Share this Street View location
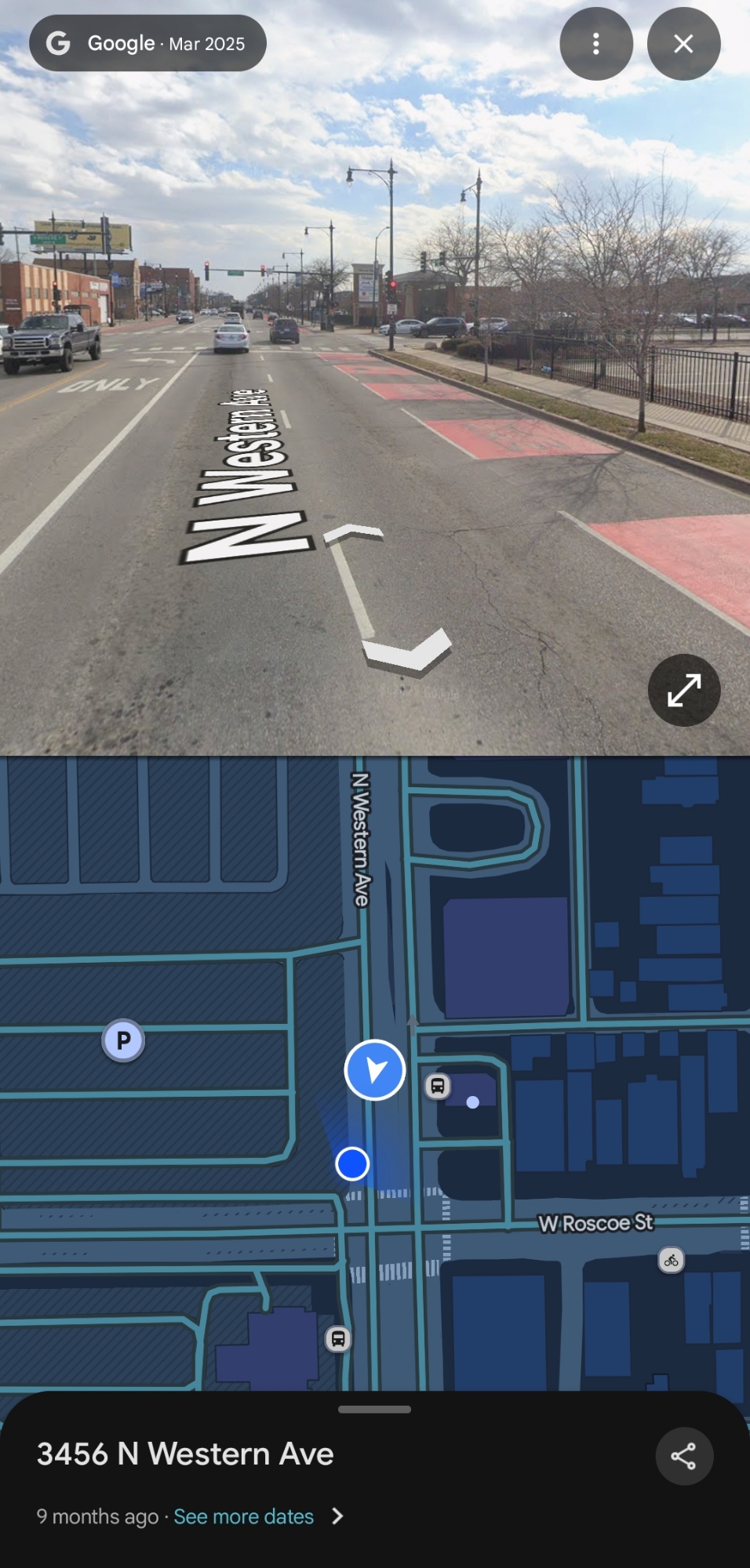 coord(683,1456)
